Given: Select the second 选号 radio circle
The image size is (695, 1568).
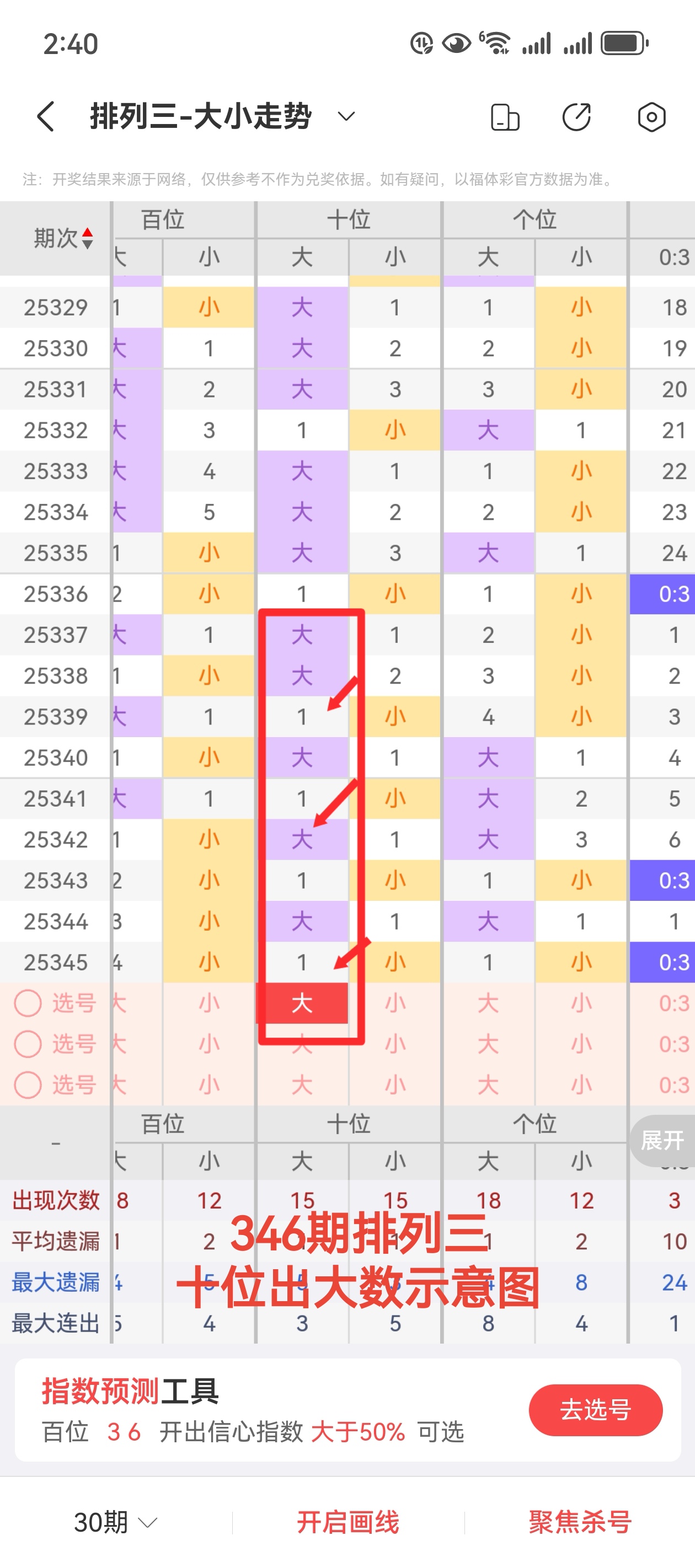Looking at the screenshot, I should 28,1045.
